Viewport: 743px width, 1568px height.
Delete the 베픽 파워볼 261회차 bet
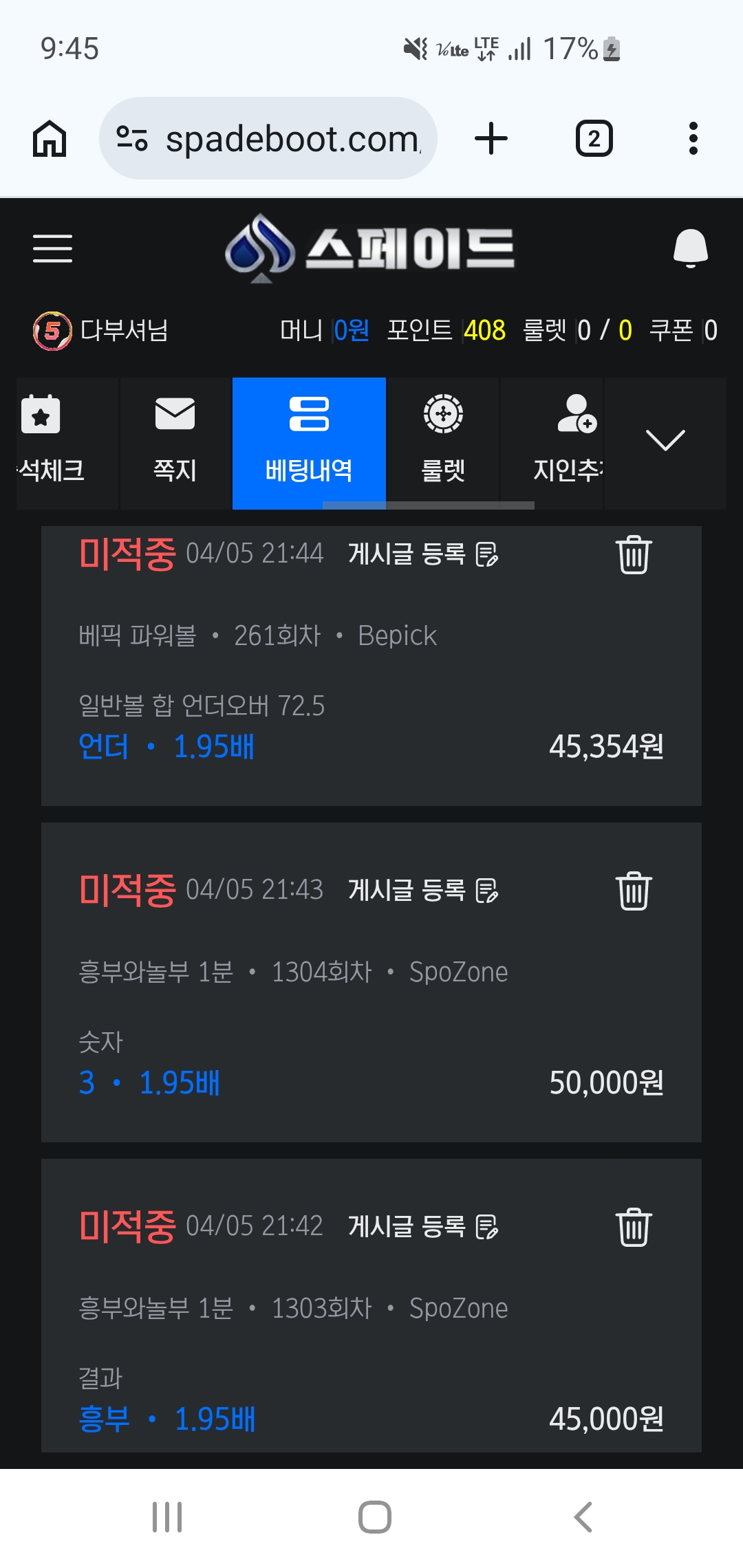click(x=633, y=554)
